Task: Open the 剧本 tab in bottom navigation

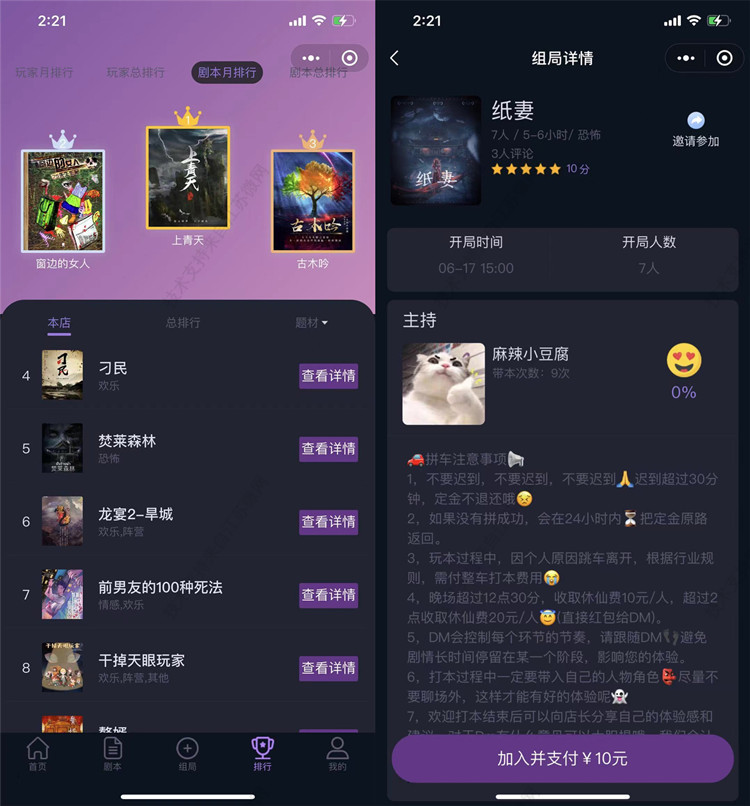Action: point(113,754)
